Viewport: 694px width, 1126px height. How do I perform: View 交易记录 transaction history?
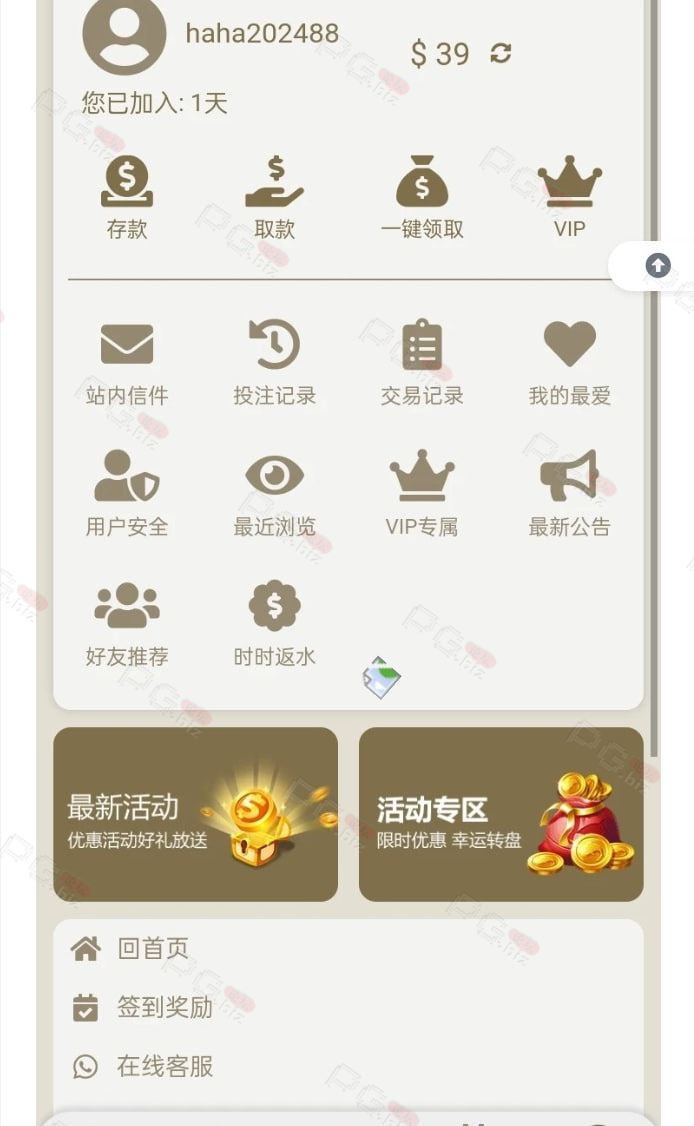point(422,363)
